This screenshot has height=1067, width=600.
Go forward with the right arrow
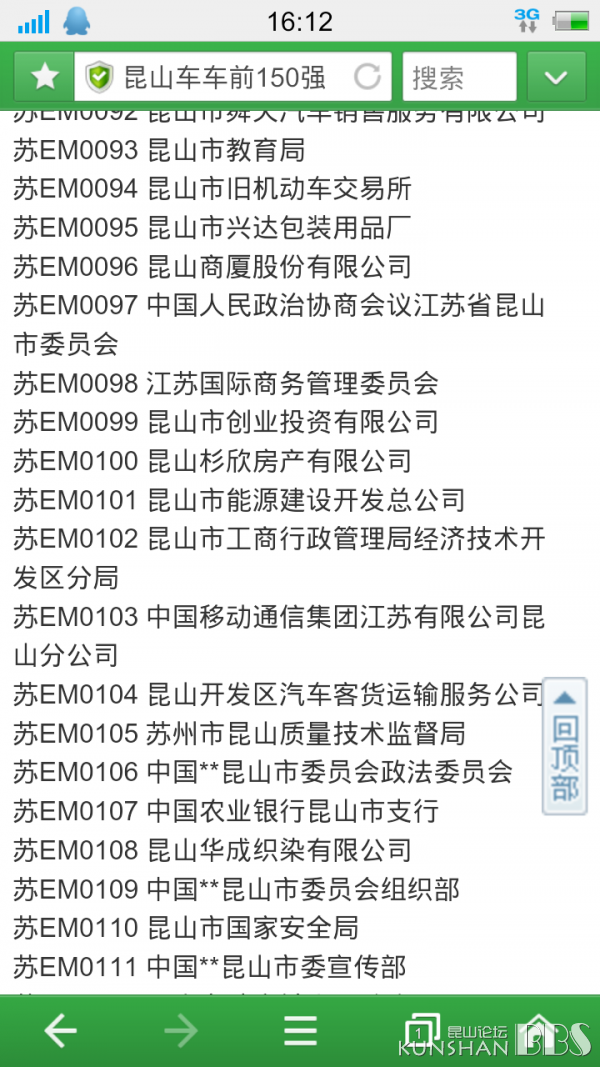(180, 1031)
